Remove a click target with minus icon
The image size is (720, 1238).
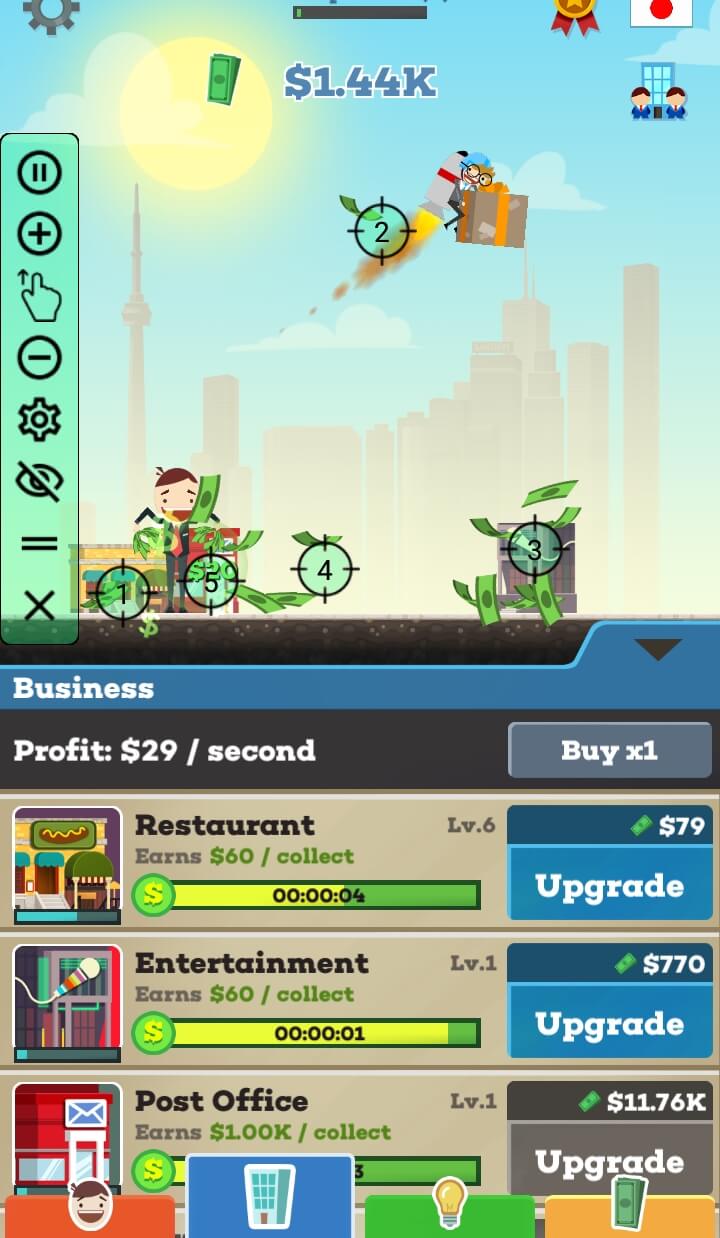click(40, 358)
